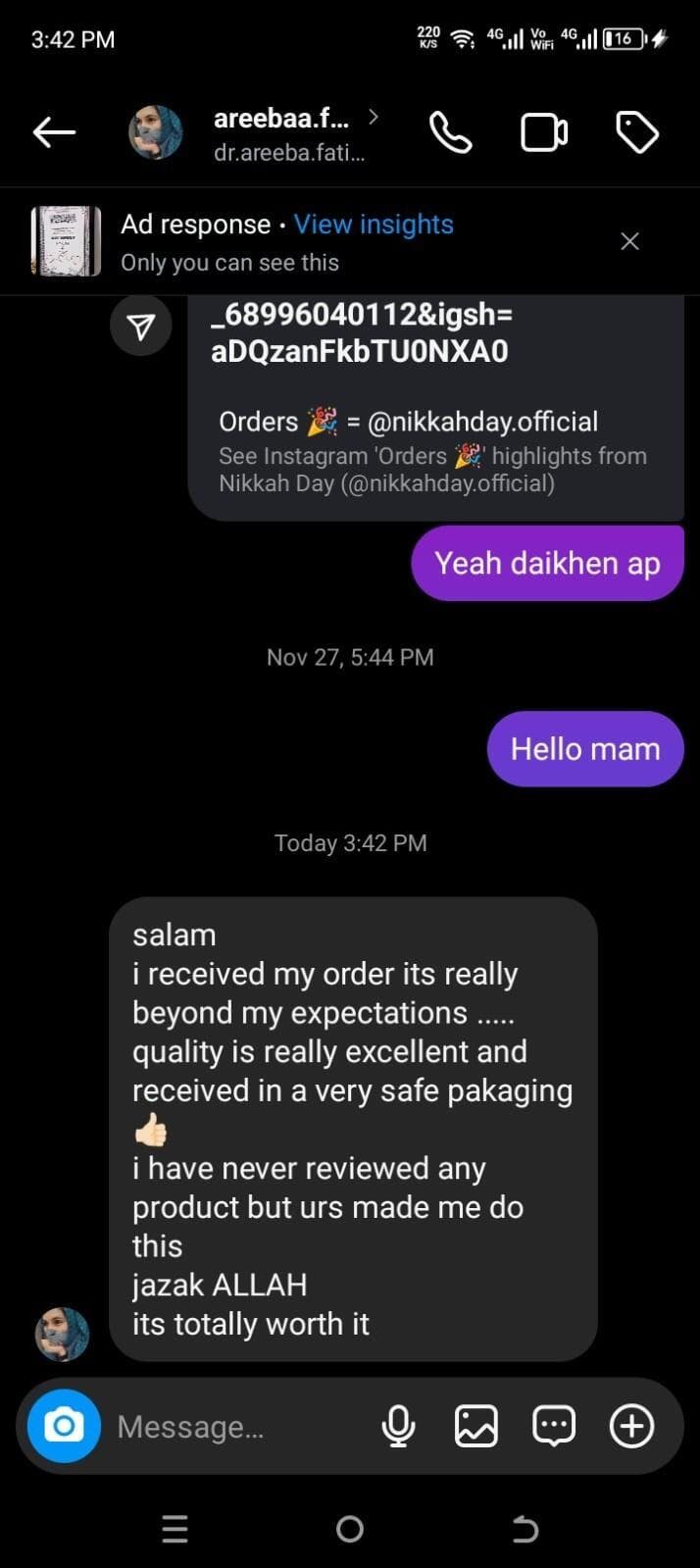Open the Ad response thumbnail
Image resolution: width=700 pixels, height=1568 pixels.
[x=66, y=241]
